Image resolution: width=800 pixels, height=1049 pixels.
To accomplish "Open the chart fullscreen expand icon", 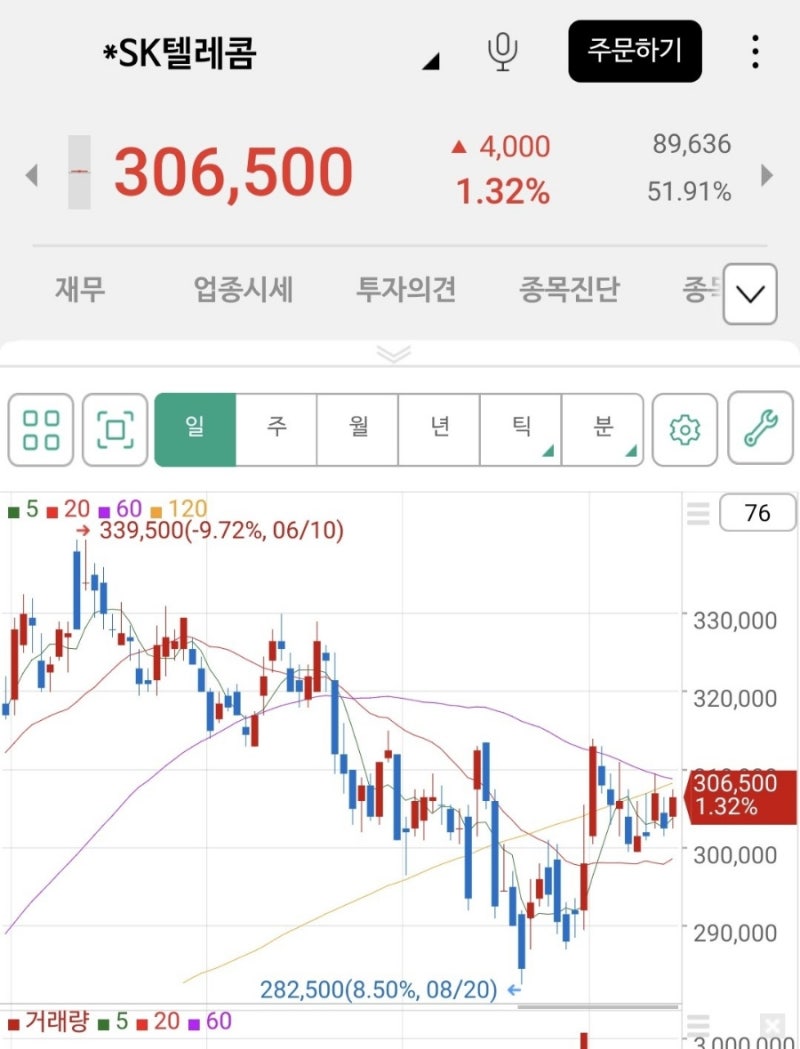I will 116,428.
